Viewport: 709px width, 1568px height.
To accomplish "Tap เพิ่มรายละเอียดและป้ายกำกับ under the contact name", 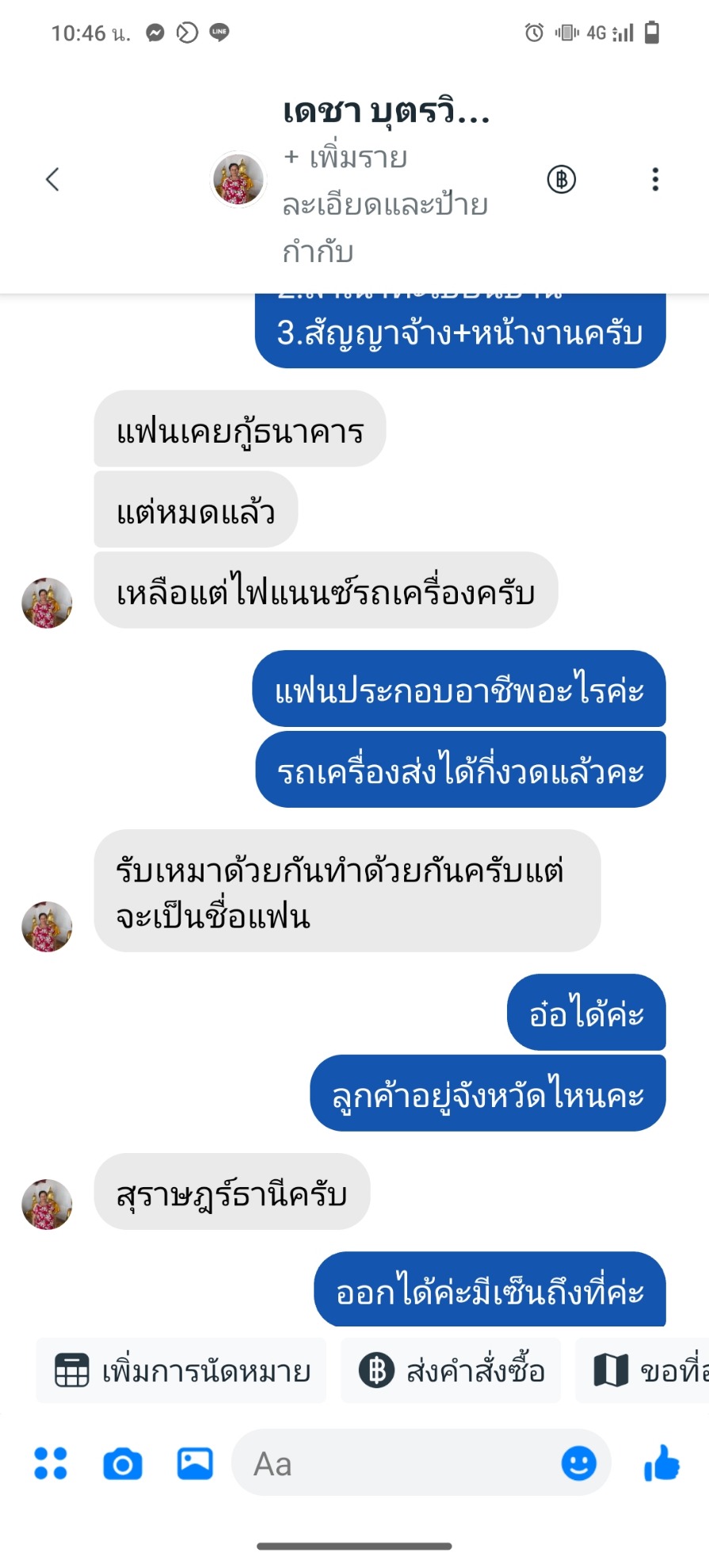I will pos(385,204).
